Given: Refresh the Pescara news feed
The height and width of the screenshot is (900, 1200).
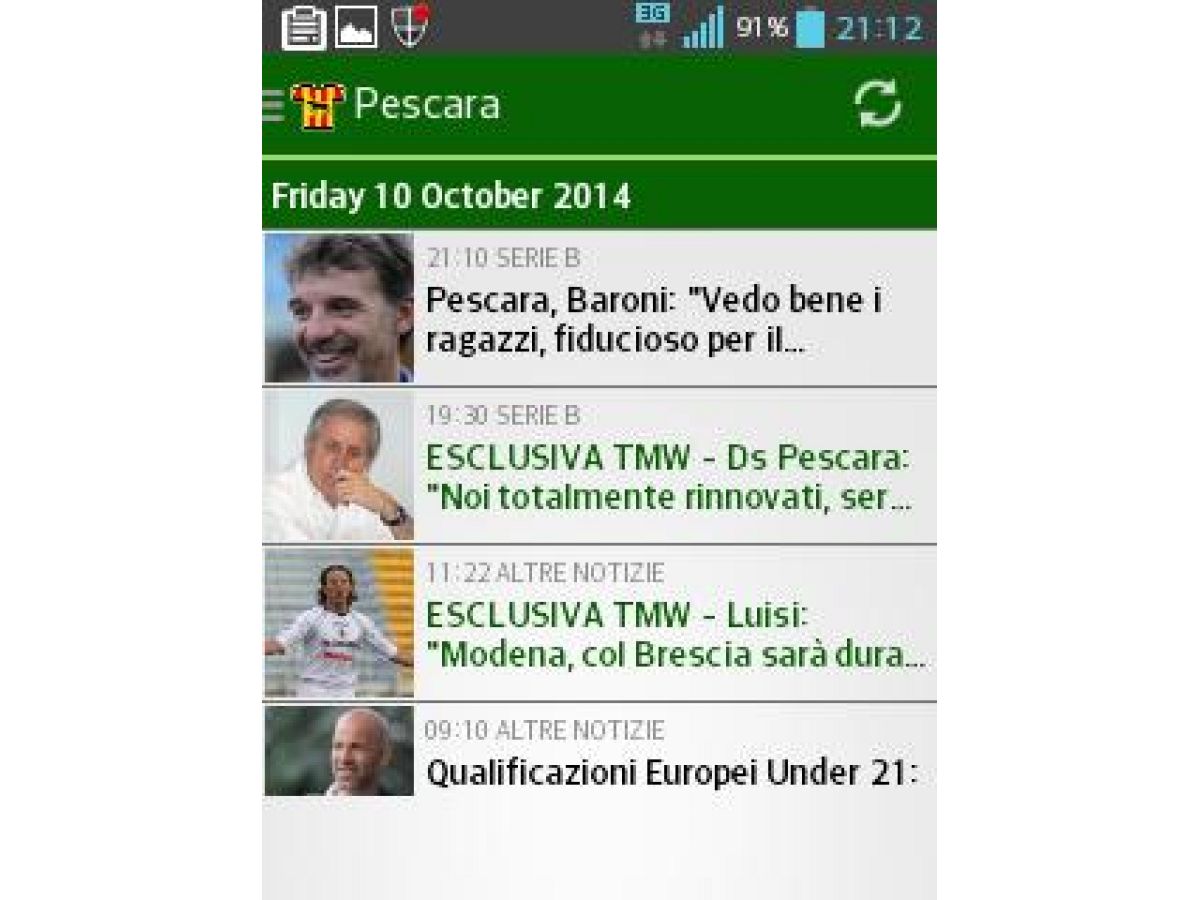Looking at the screenshot, I should coord(877,105).
